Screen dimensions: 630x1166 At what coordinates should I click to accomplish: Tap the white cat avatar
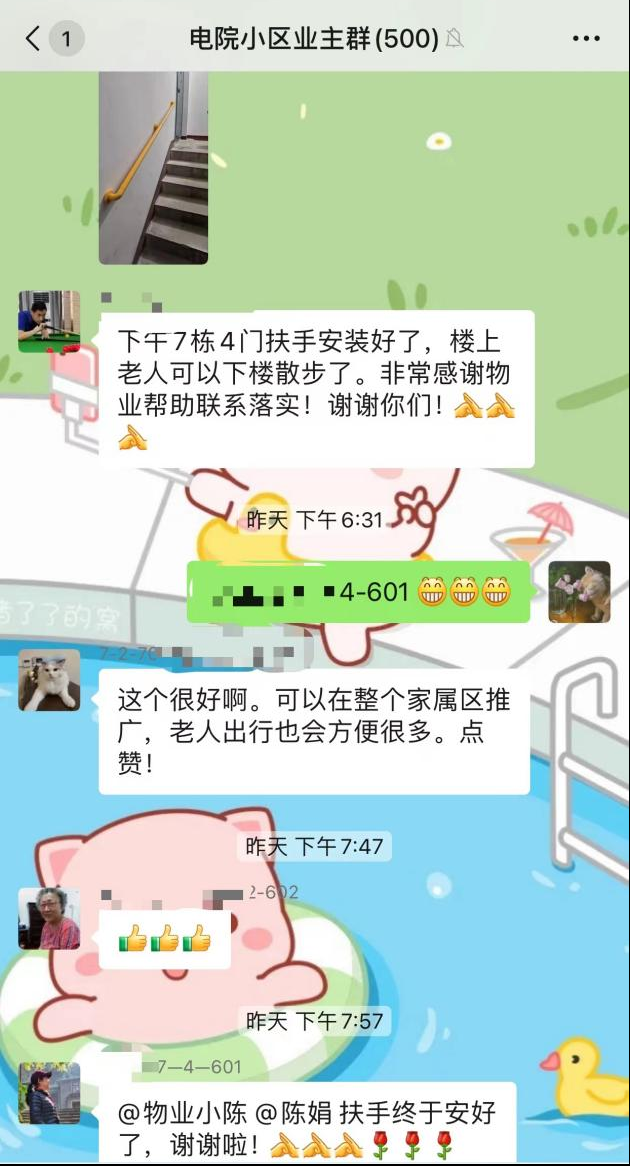tap(49, 680)
